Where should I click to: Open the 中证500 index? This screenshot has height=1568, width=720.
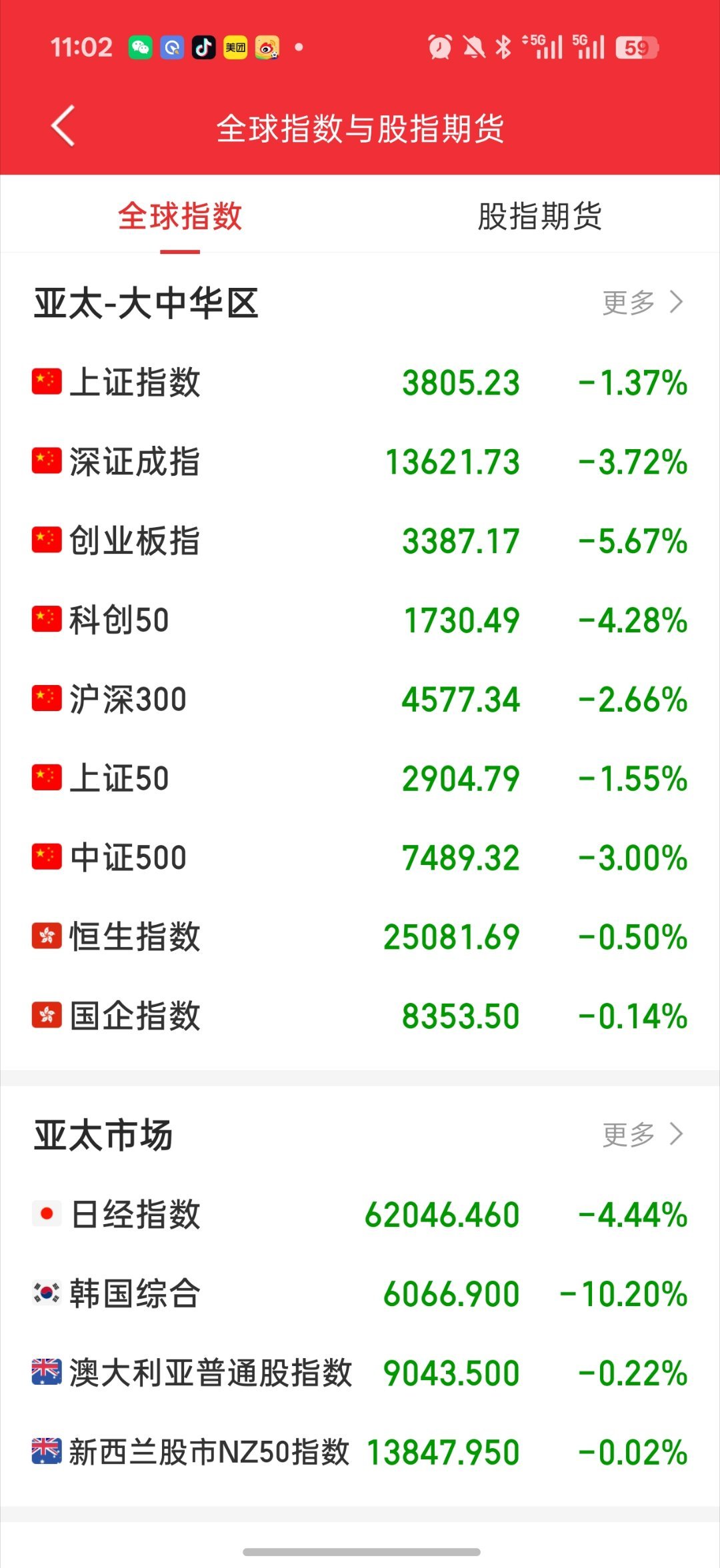click(x=360, y=858)
